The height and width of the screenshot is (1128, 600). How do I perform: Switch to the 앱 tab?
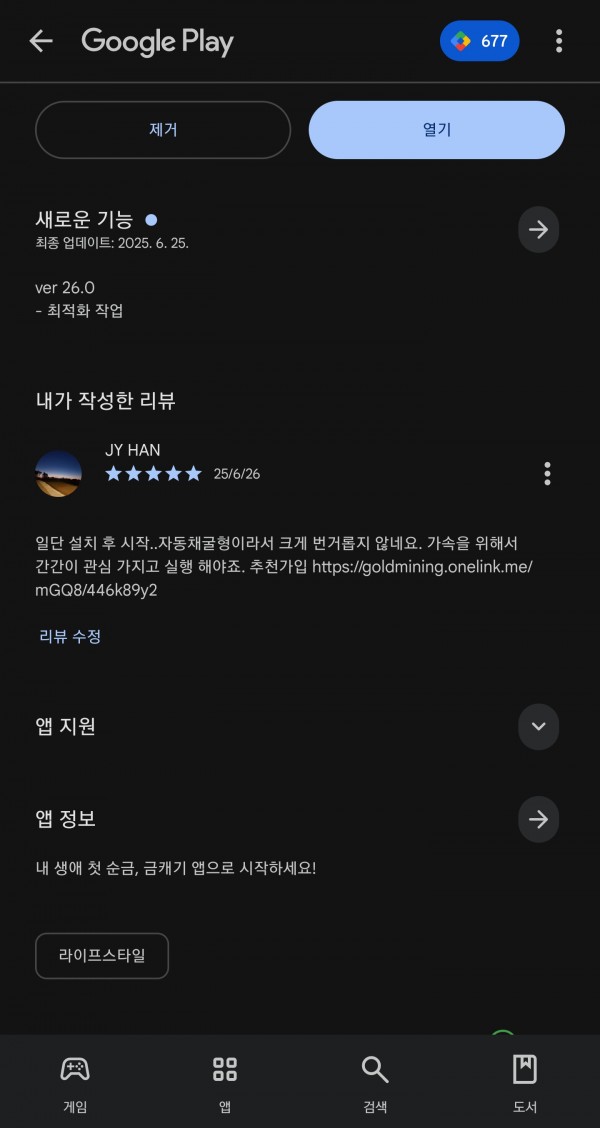(x=225, y=1083)
